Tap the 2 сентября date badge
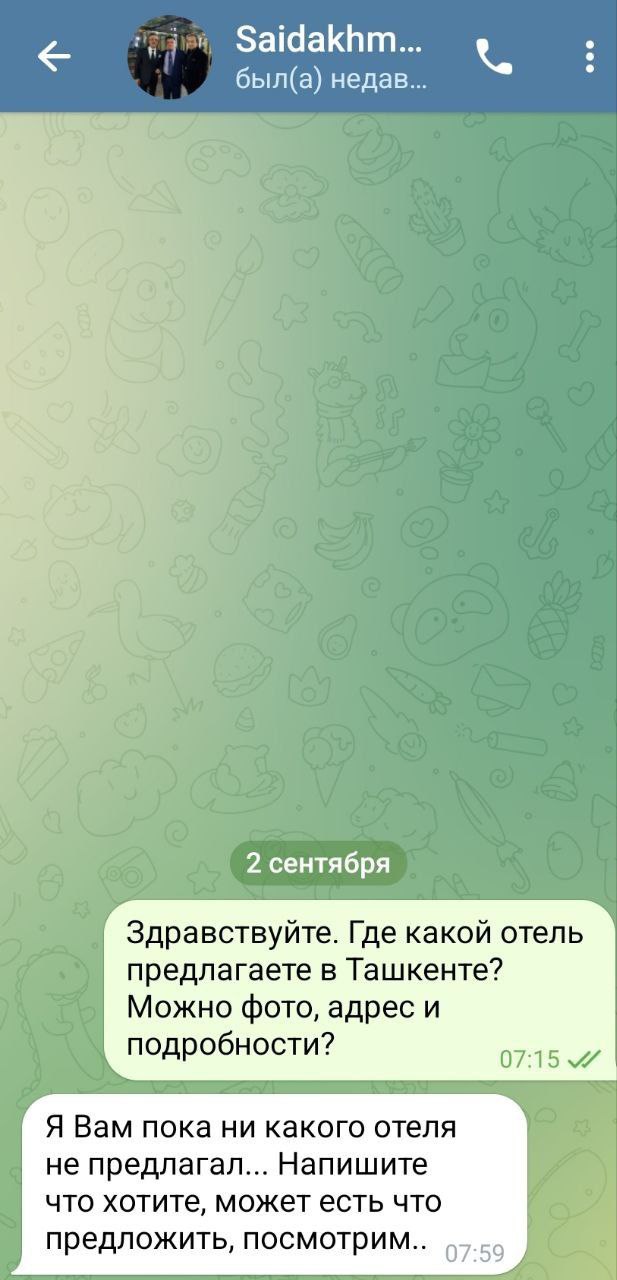Screen dimensions: 617x1280 pyautogui.click(x=317, y=864)
